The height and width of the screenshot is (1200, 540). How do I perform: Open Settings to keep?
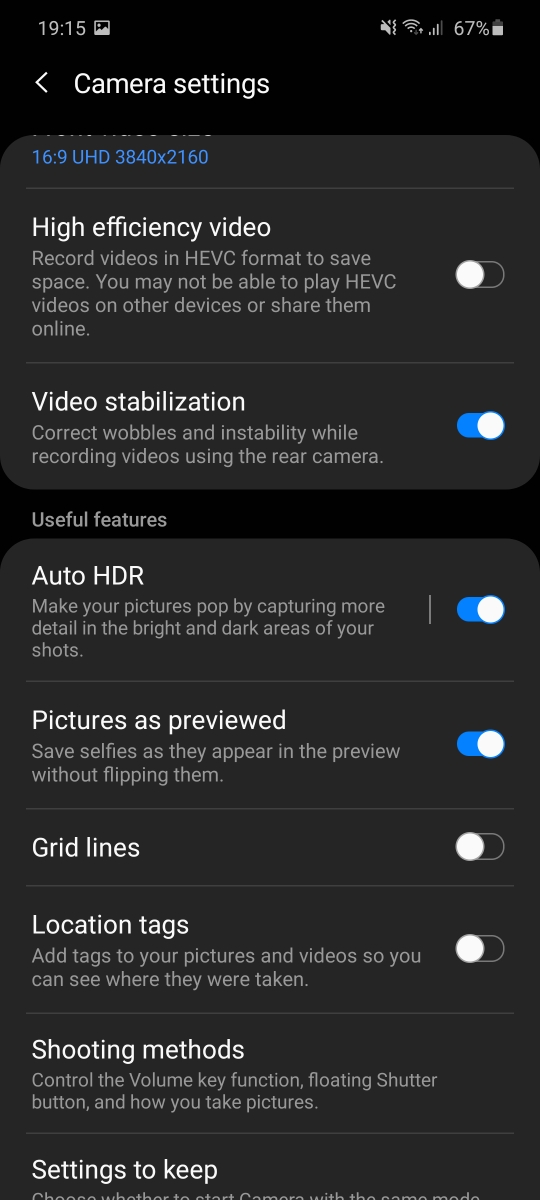270,1167
